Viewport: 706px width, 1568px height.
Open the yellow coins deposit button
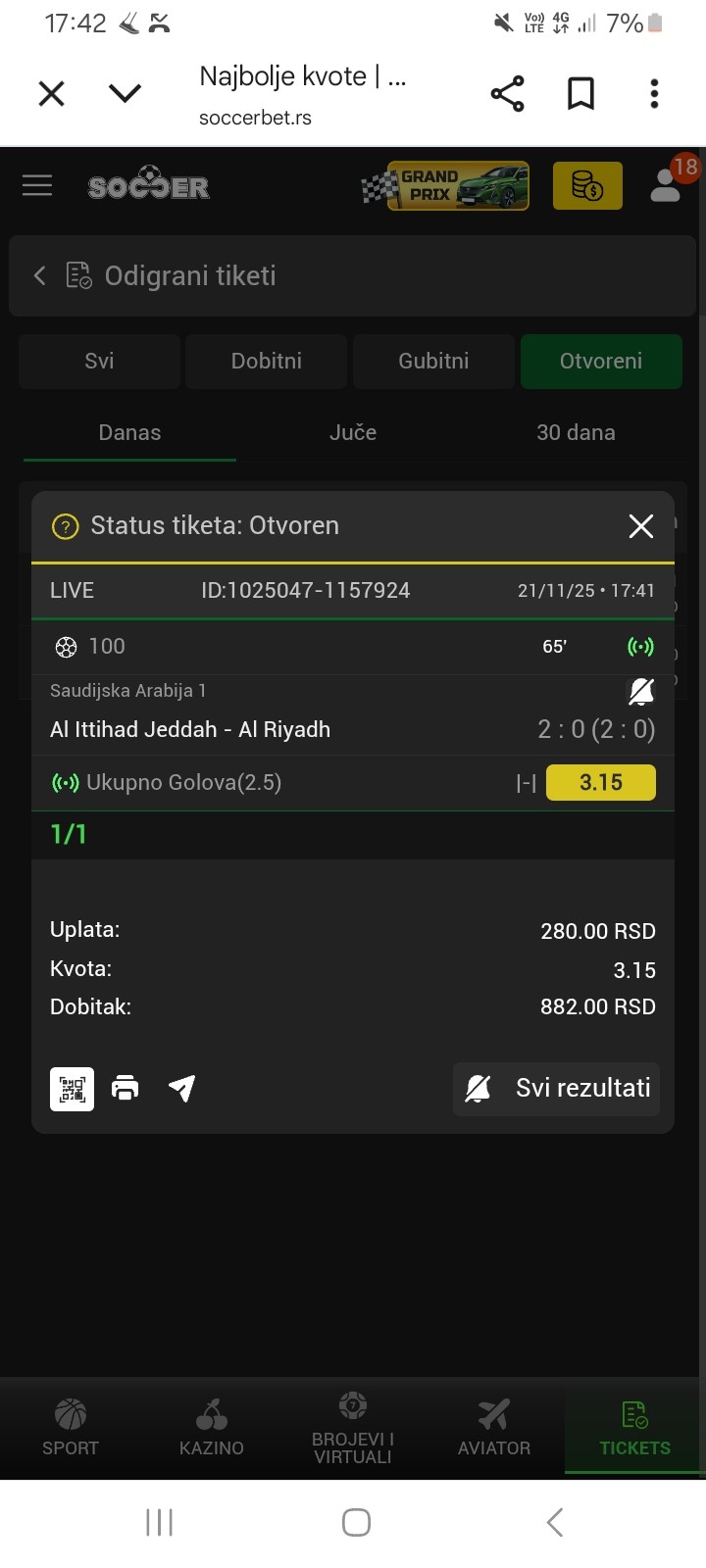point(587,185)
